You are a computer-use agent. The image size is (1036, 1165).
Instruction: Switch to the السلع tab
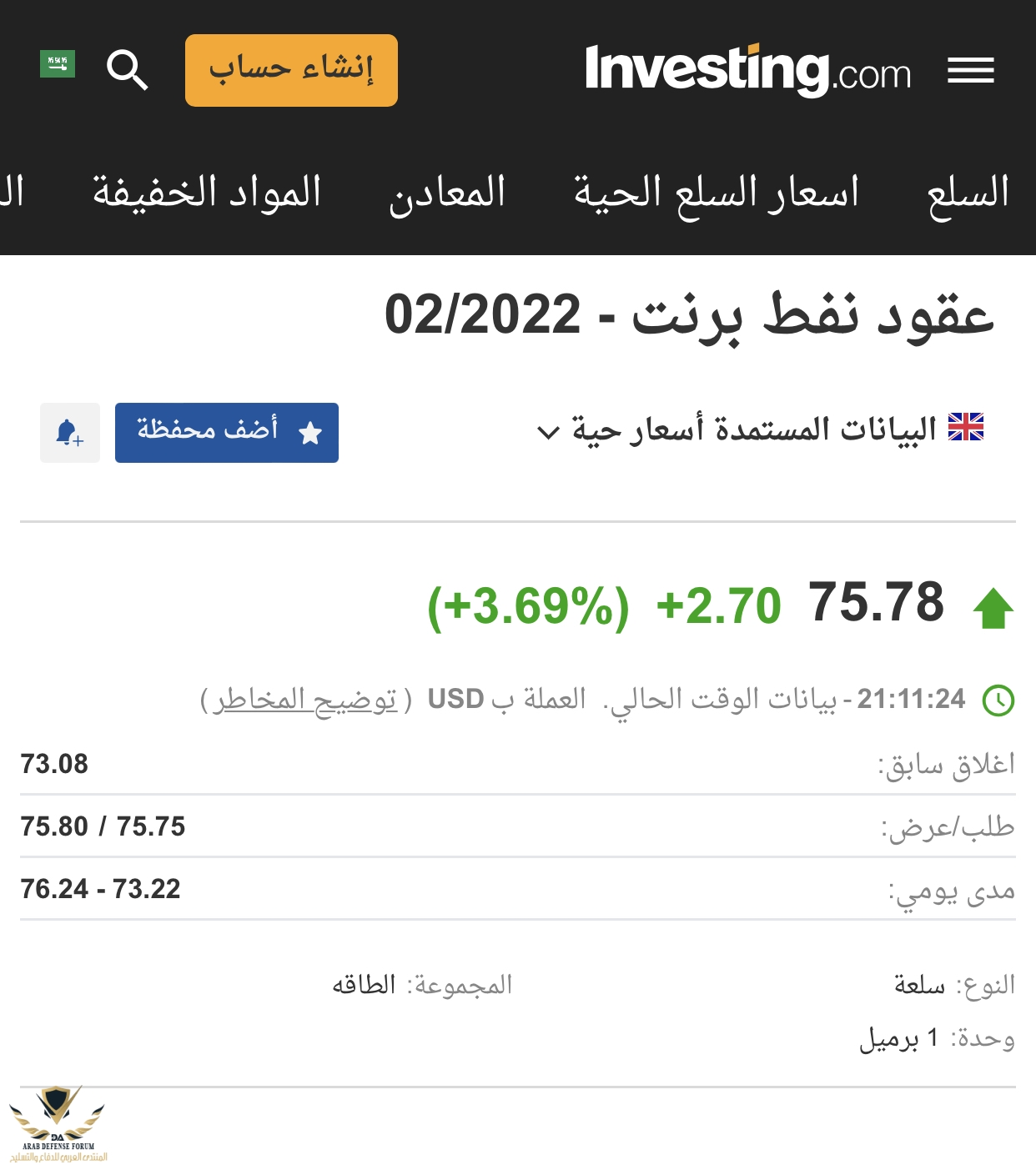[x=968, y=193]
